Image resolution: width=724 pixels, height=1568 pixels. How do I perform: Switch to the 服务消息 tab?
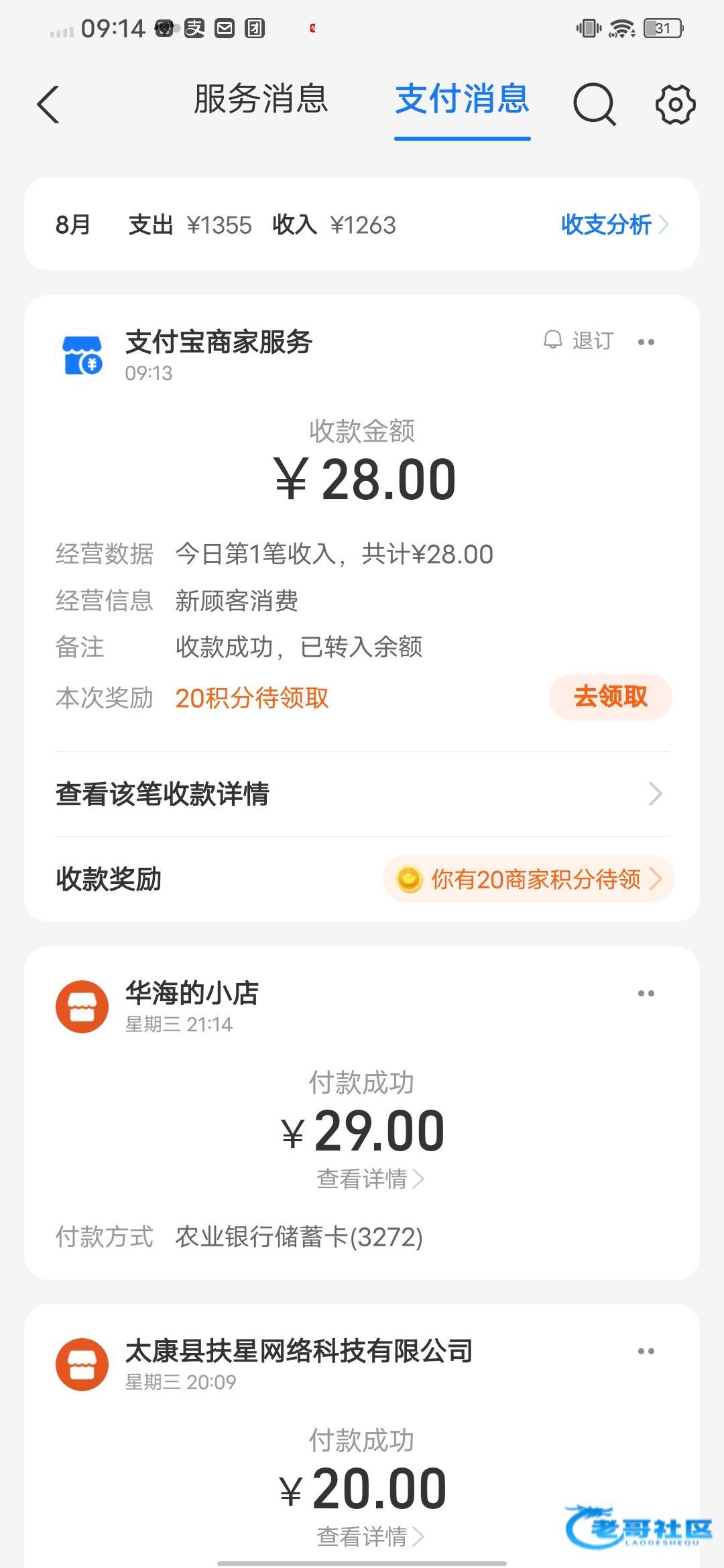[261, 99]
